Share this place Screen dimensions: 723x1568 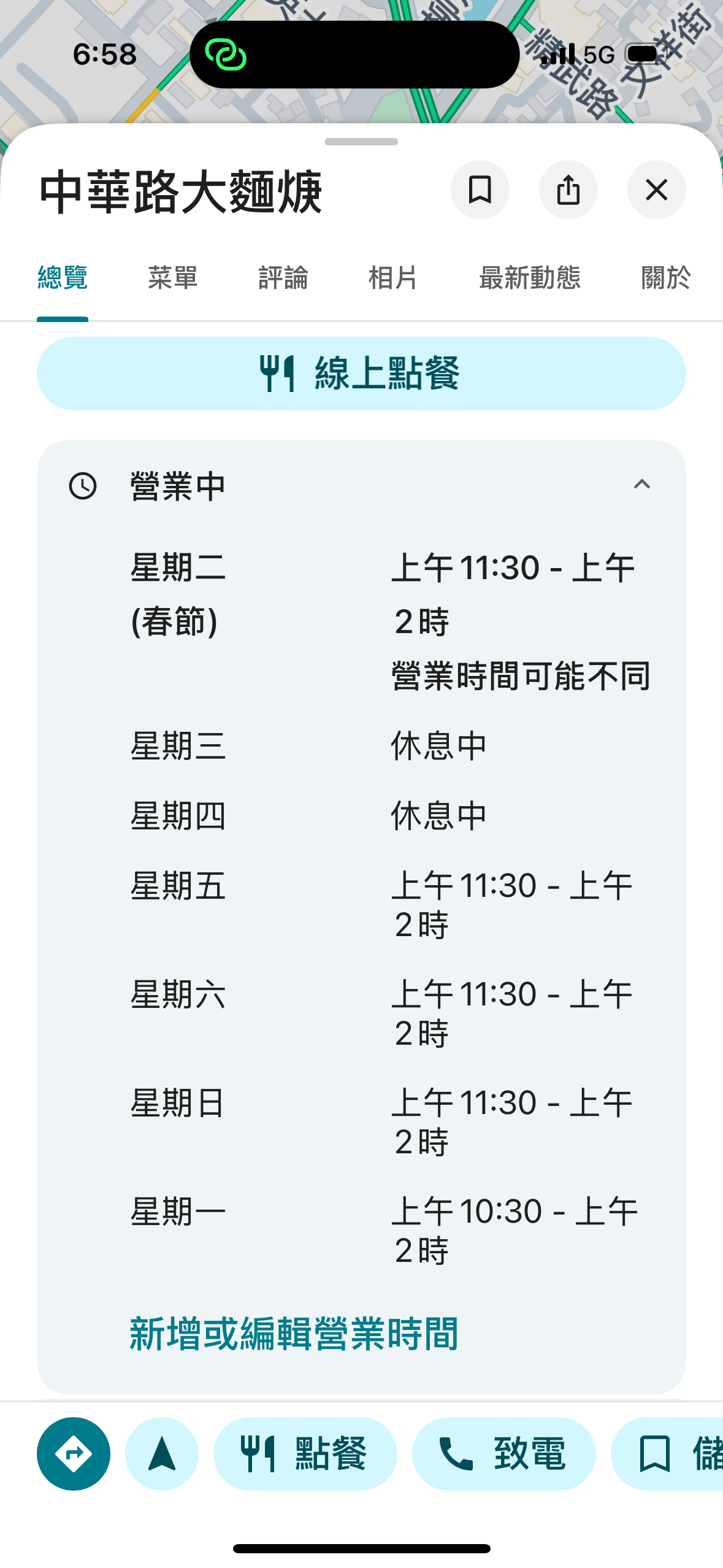pos(568,190)
